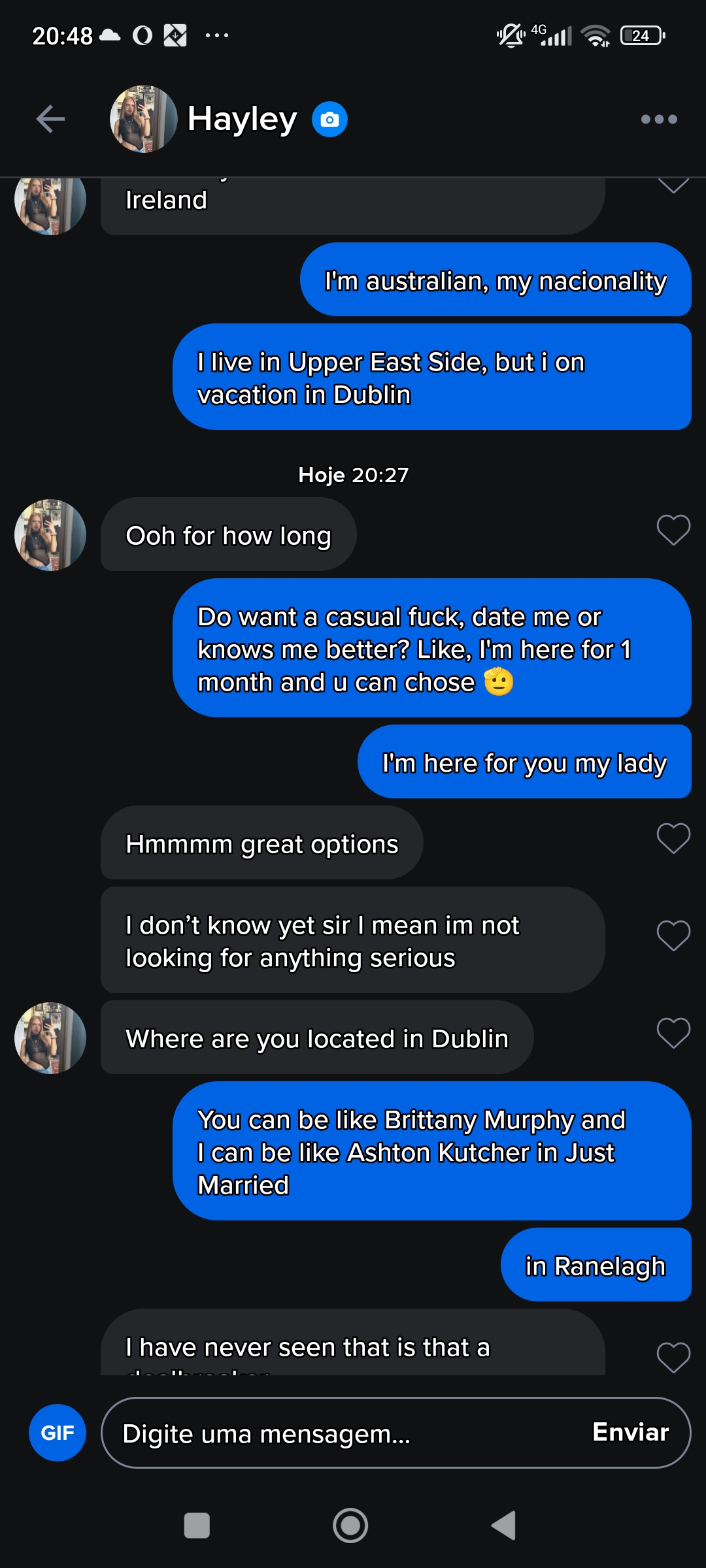Like the 'I have never seen that' message

pyautogui.click(x=673, y=1356)
